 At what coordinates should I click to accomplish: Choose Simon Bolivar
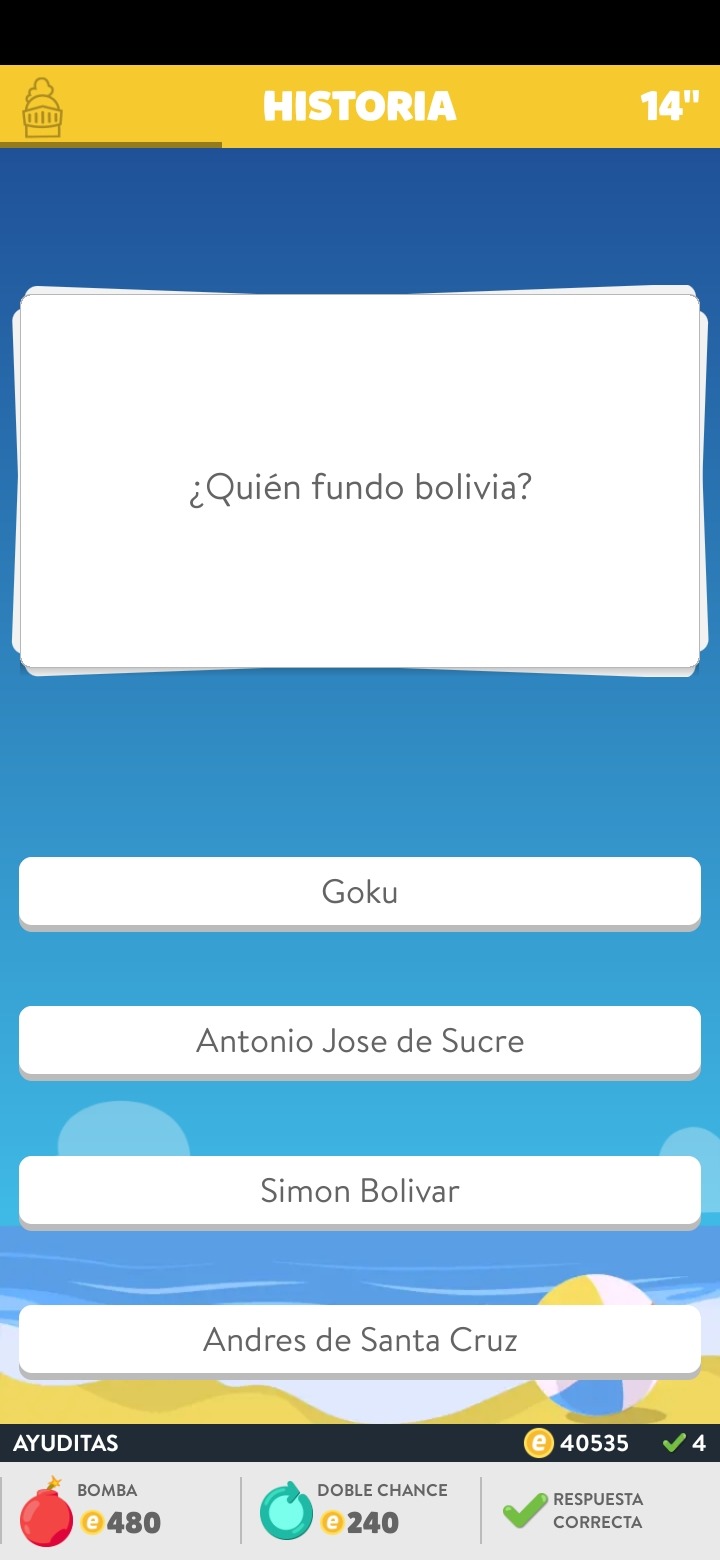[x=360, y=1190]
